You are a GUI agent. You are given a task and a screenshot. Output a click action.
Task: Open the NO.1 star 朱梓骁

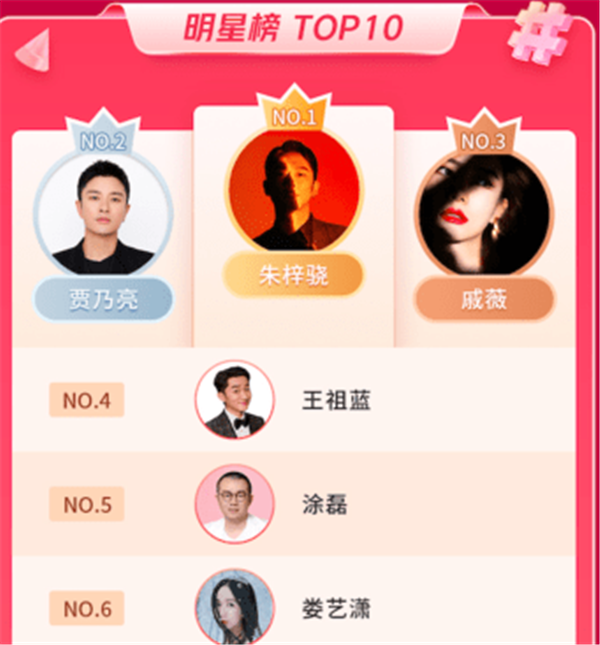click(x=293, y=195)
